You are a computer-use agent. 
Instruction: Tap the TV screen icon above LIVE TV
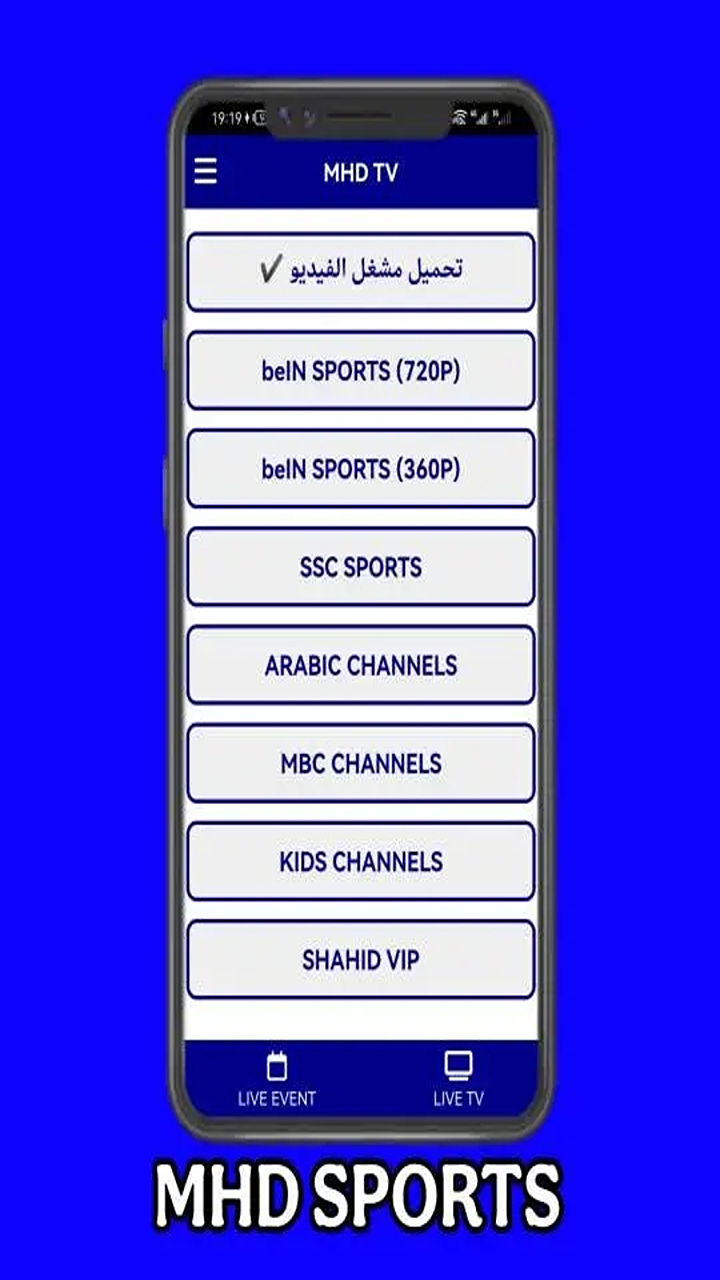459,1066
